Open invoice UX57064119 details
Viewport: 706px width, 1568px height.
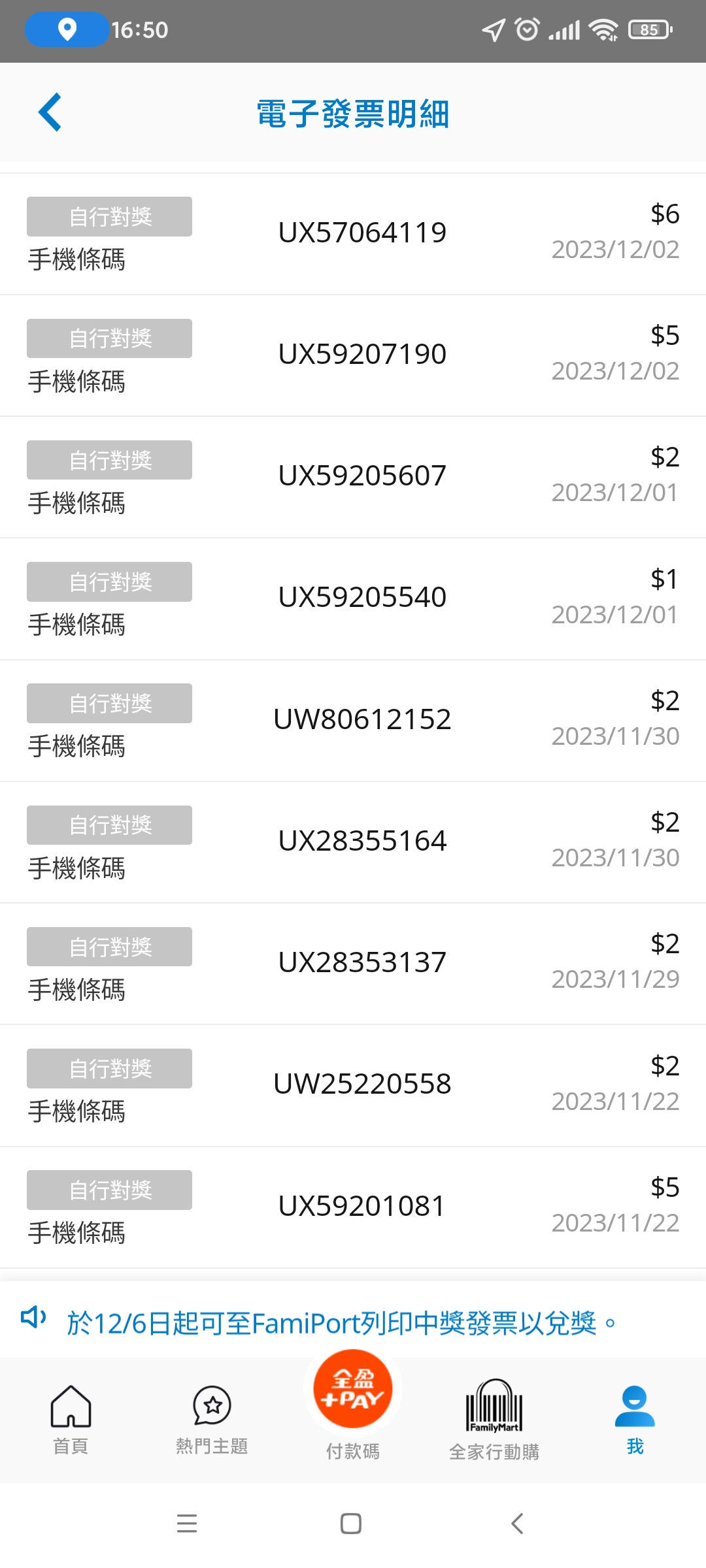pos(353,234)
